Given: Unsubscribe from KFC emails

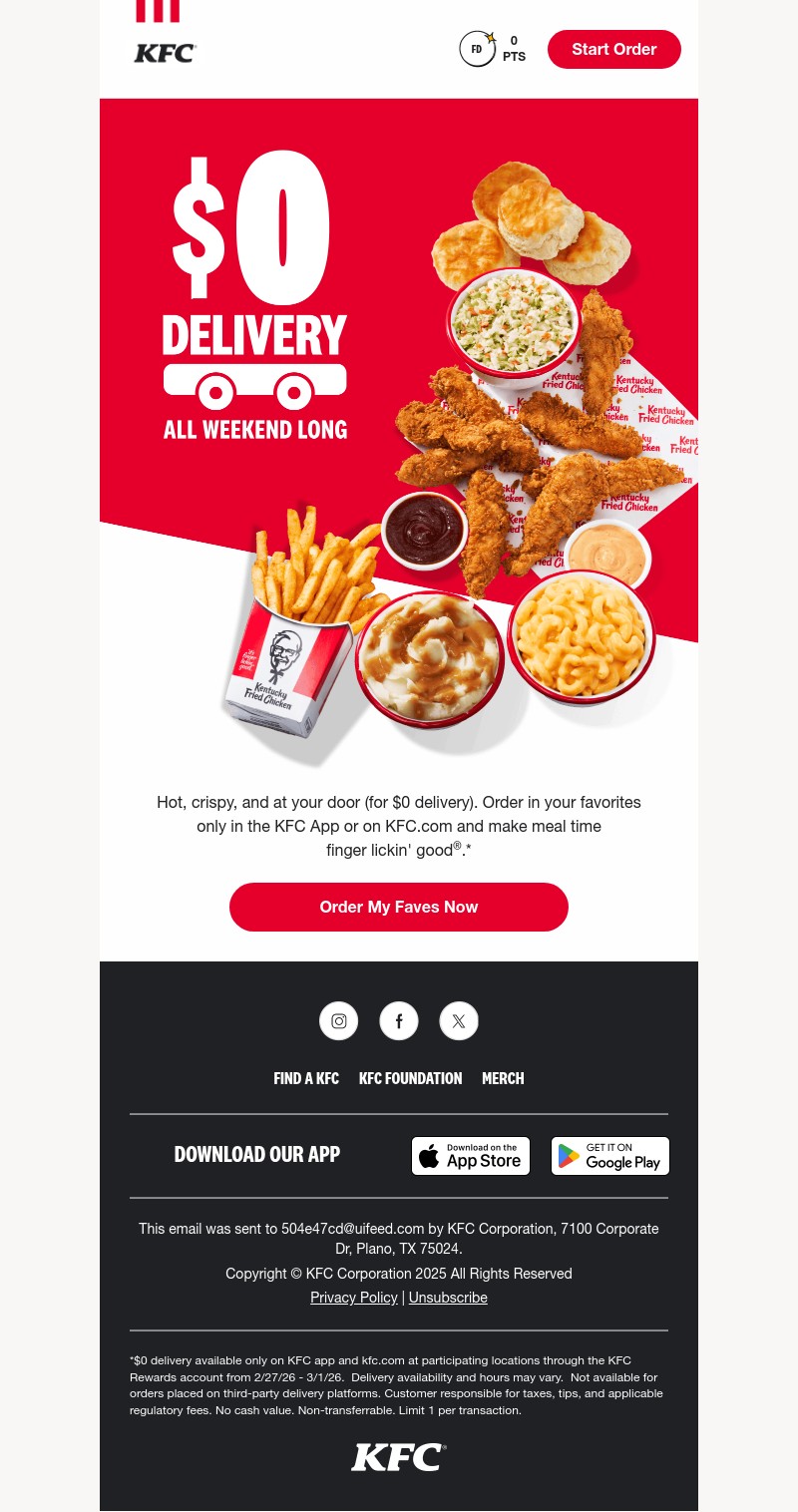Looking at the screenshot, I should 448,1297.
